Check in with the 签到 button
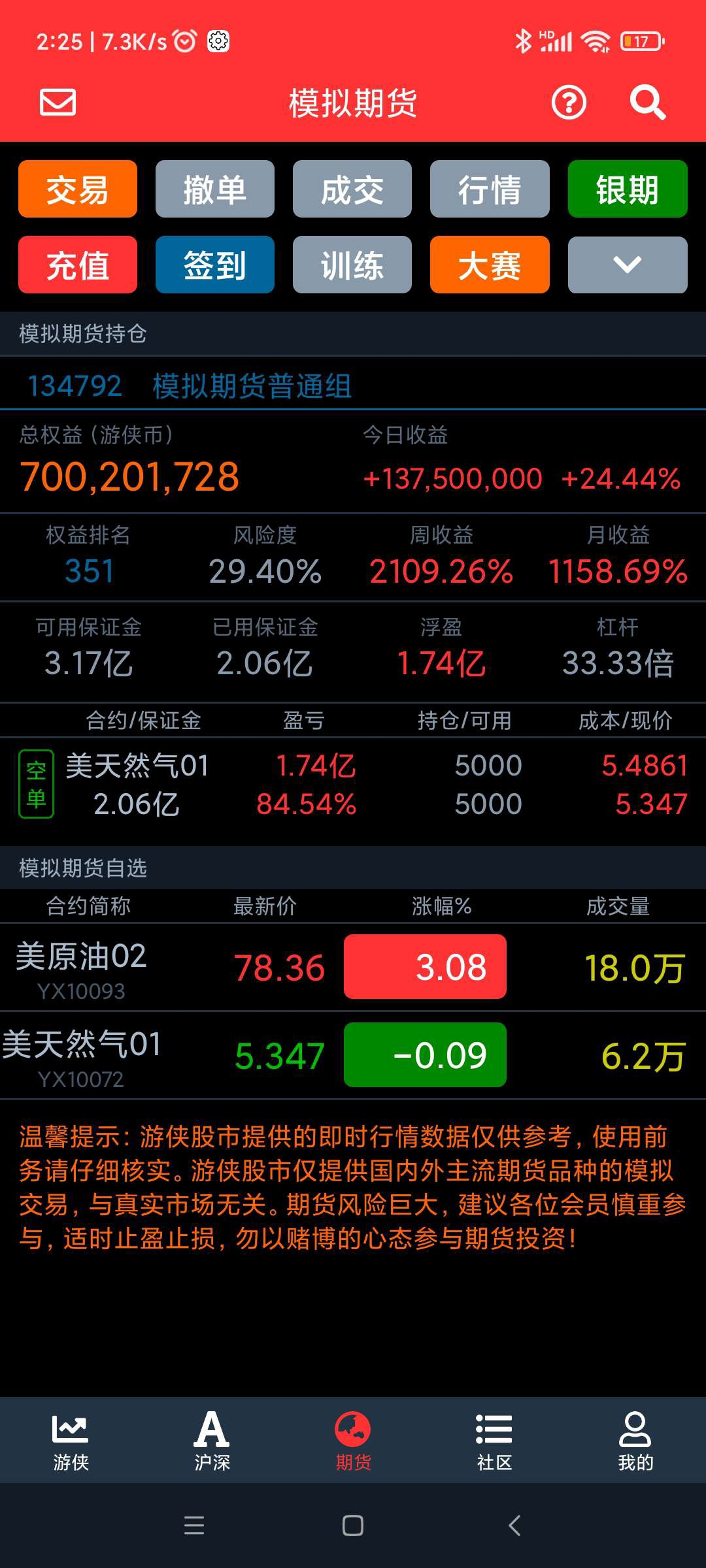706x1568 pixels. [215, 265]
